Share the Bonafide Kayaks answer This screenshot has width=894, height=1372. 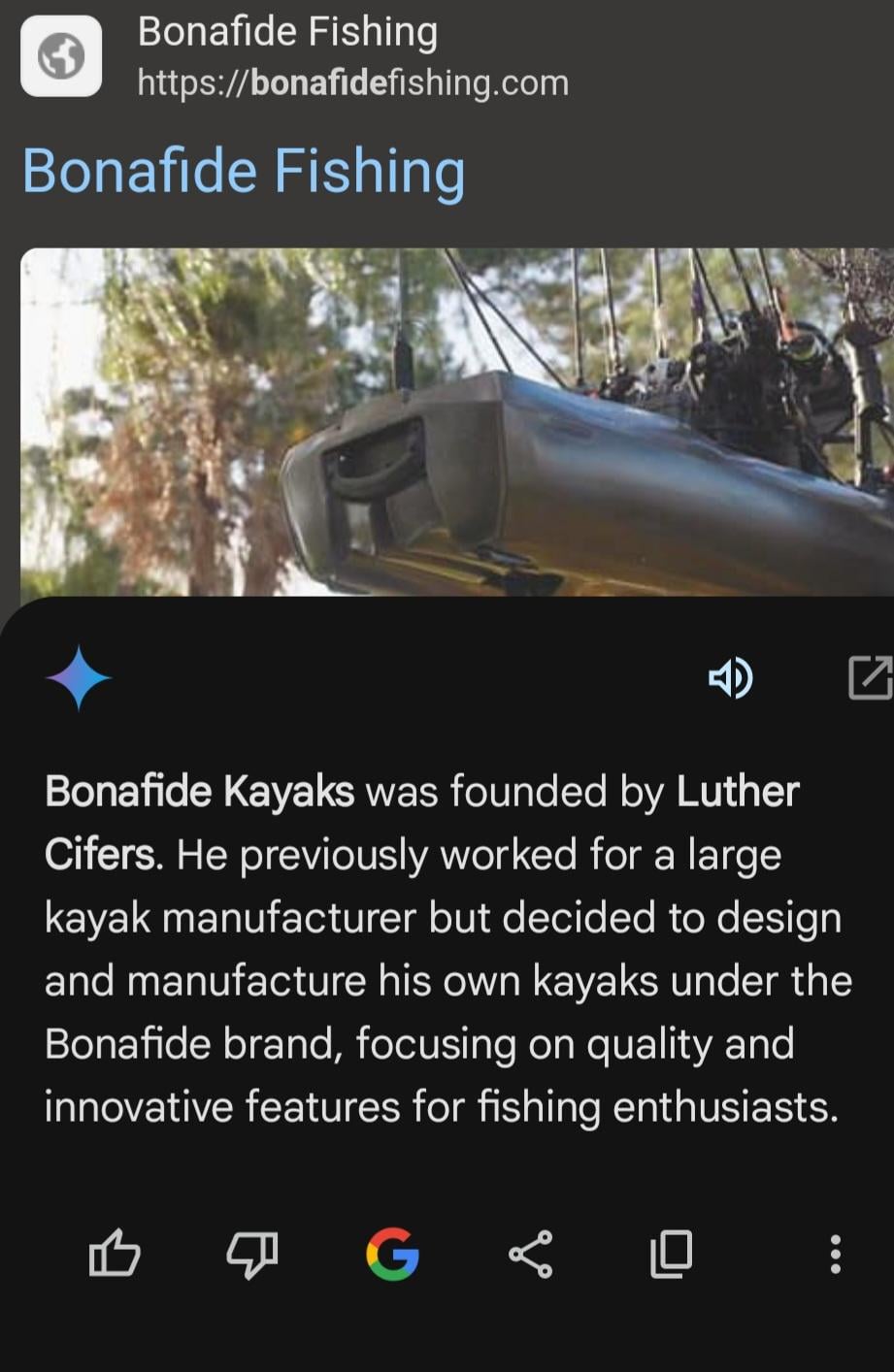click(x=531, y=1254)
